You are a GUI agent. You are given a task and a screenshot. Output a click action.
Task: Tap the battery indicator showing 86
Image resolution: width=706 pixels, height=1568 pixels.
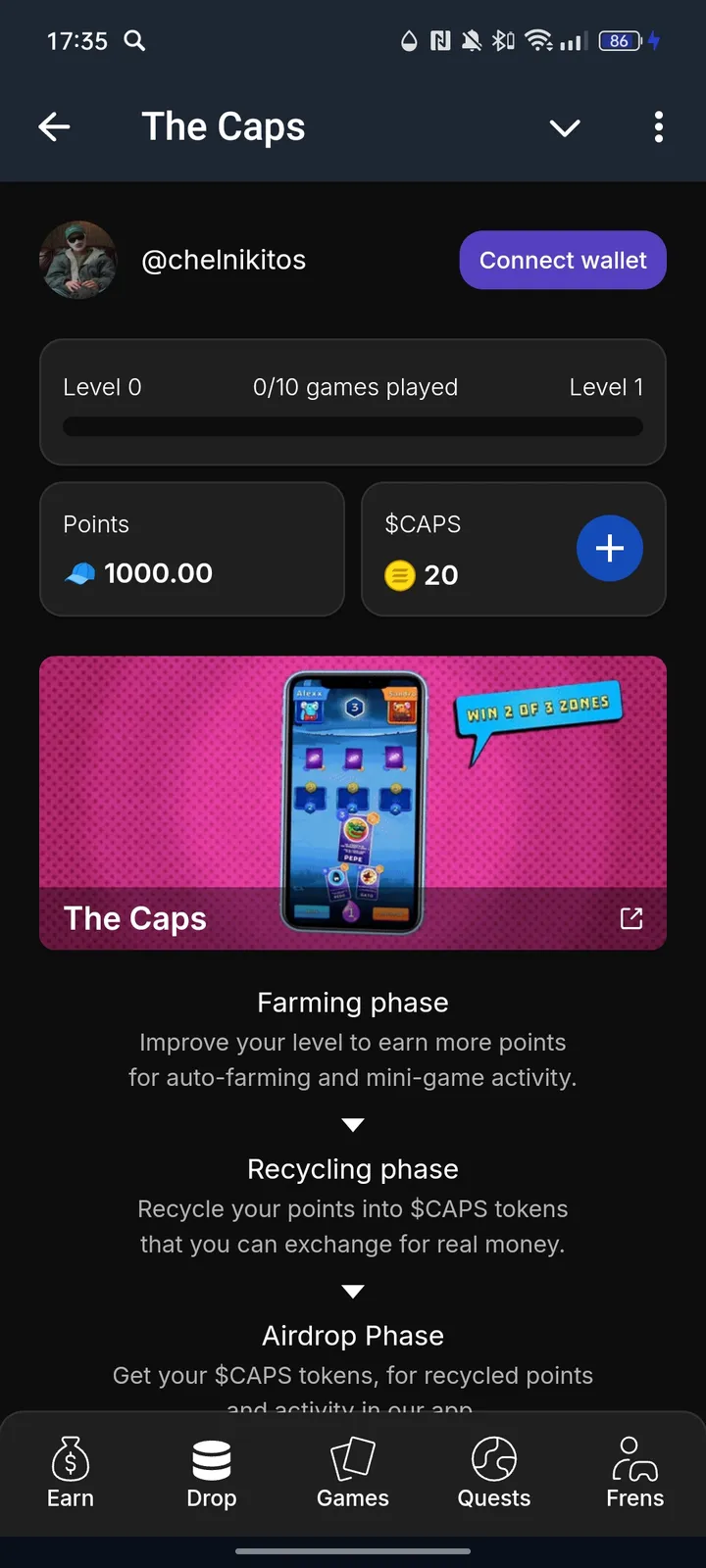619,41
